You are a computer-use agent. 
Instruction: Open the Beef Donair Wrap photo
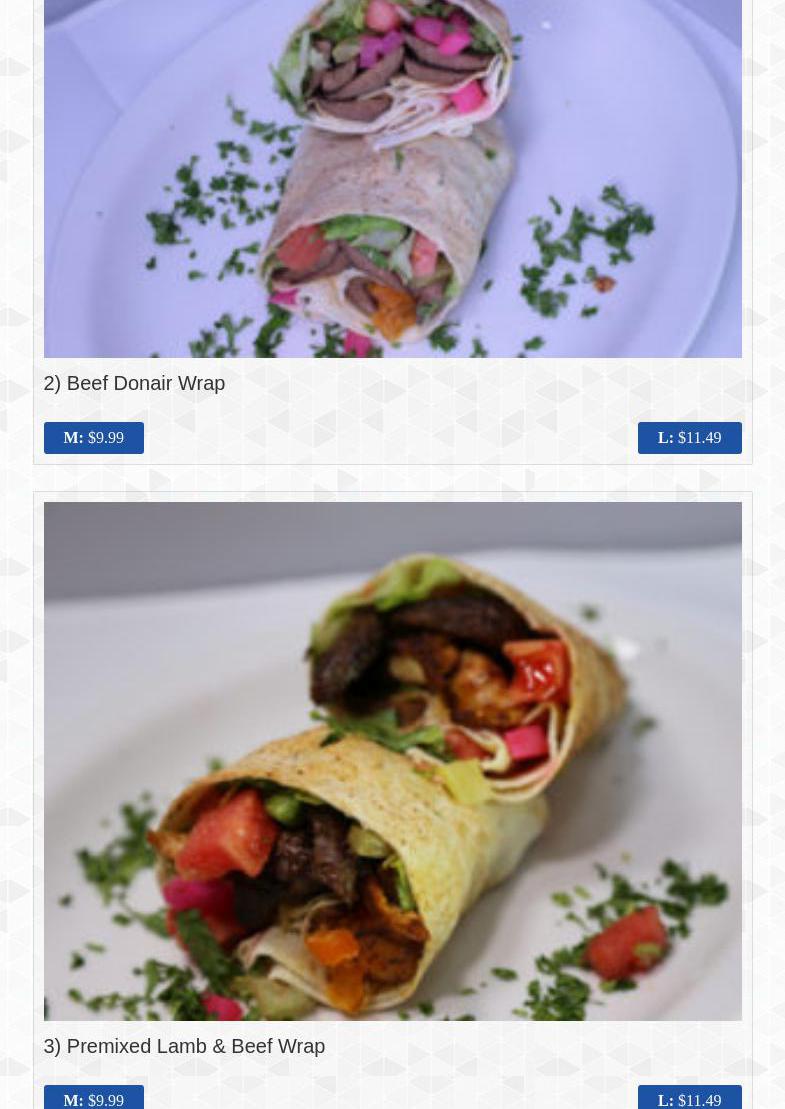[x=392, y=178]
